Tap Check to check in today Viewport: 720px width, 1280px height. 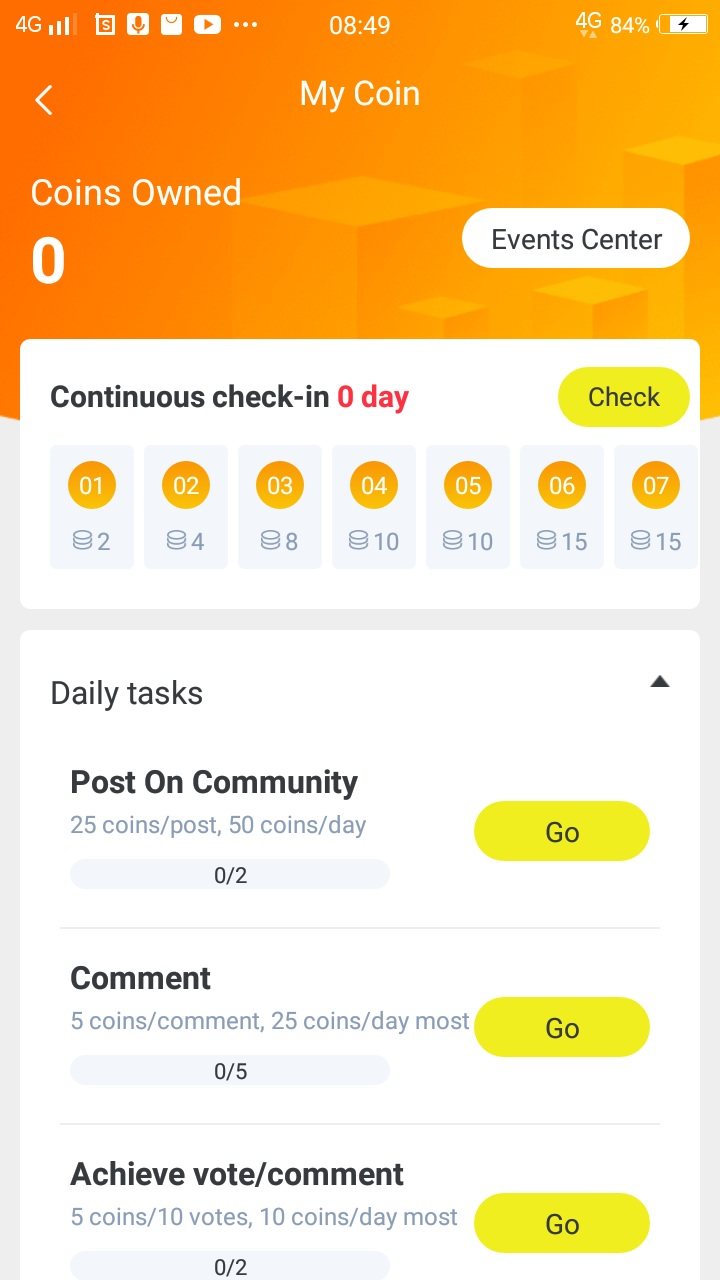tap(623, 397)
